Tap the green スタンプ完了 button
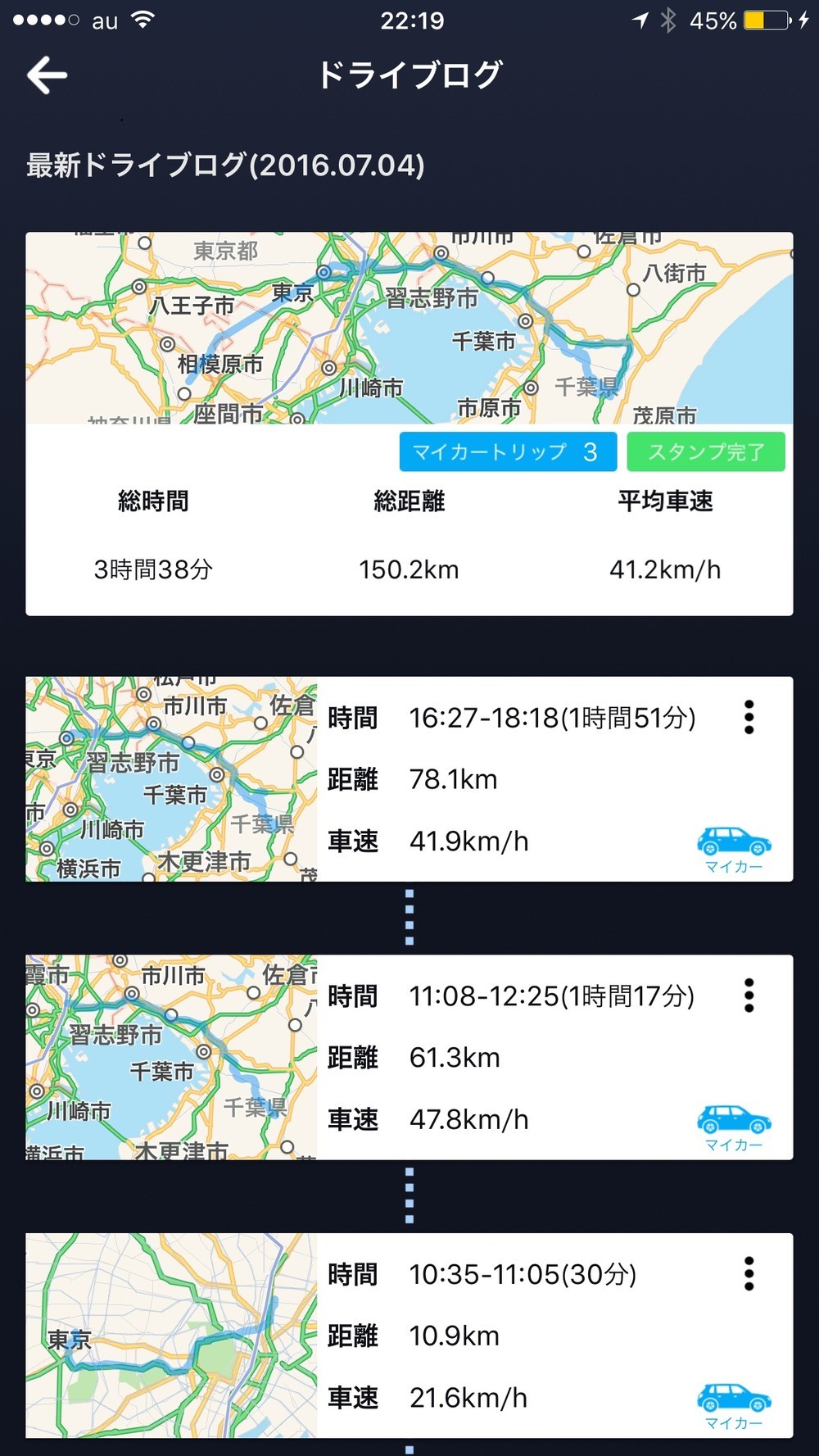This screenshot has height=1456, width=819. [706, 451]
